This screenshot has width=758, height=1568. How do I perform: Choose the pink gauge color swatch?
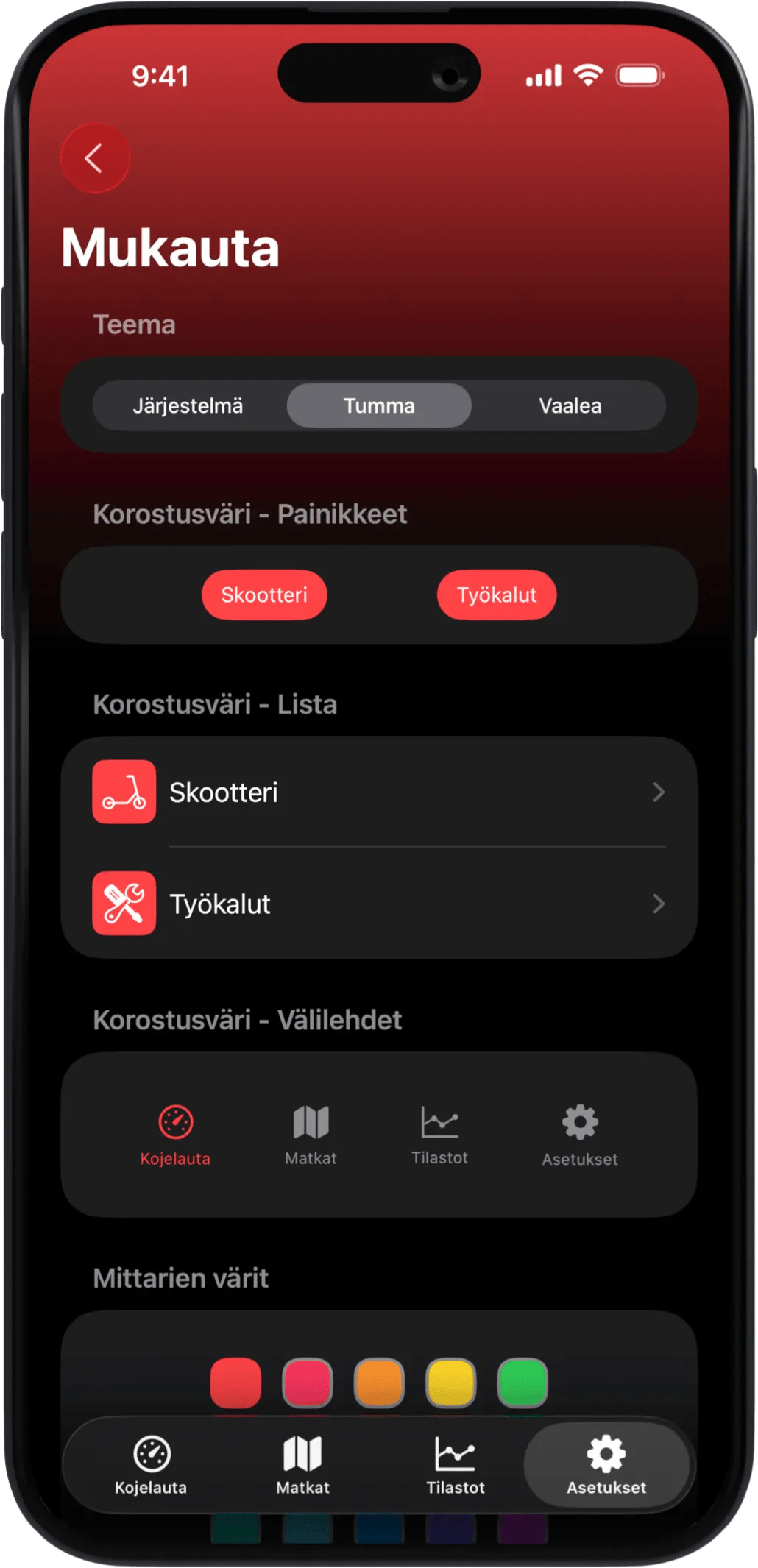[x=307, y=1383]
